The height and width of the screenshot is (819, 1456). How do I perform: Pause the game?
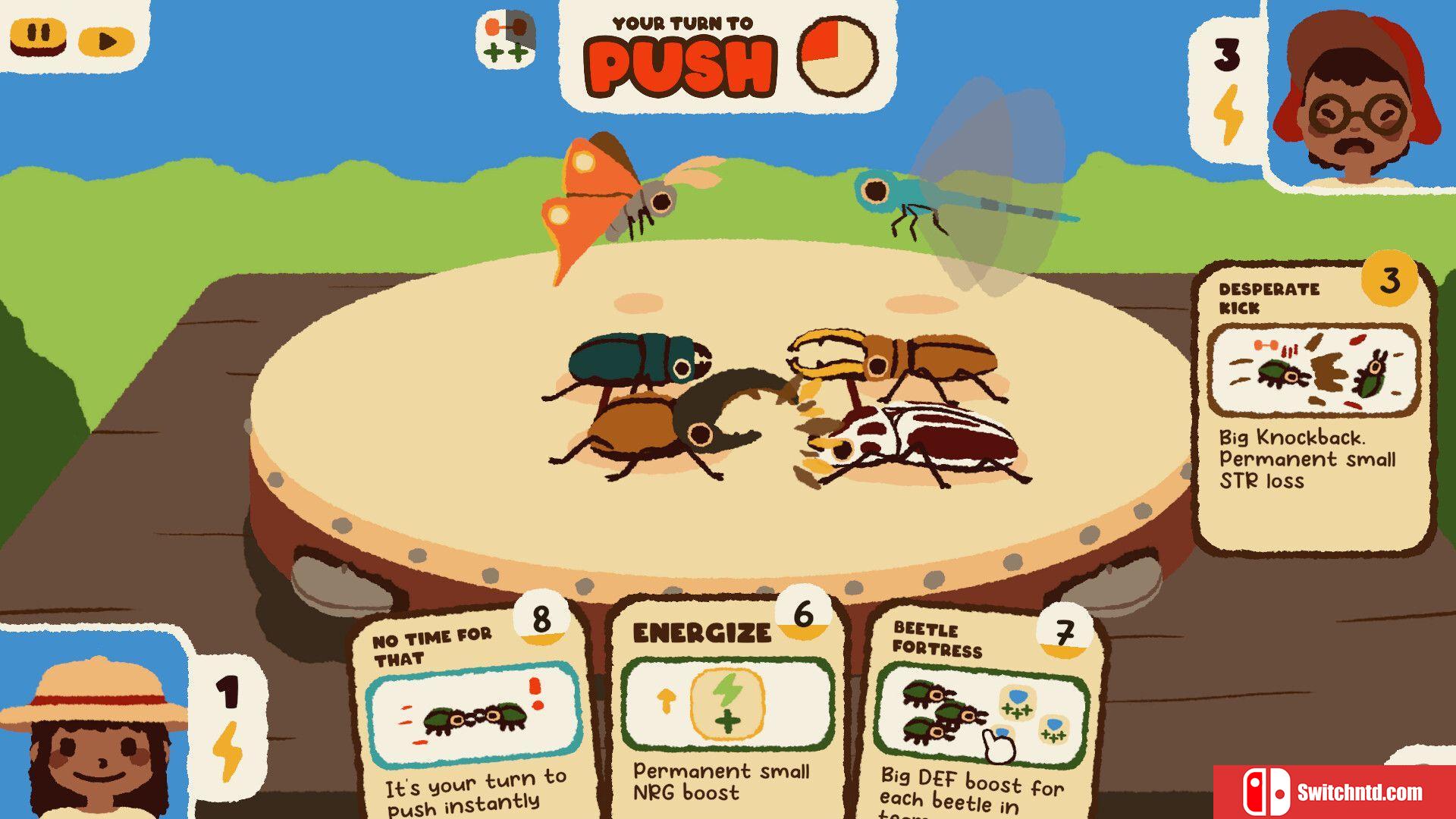point(38,36)
